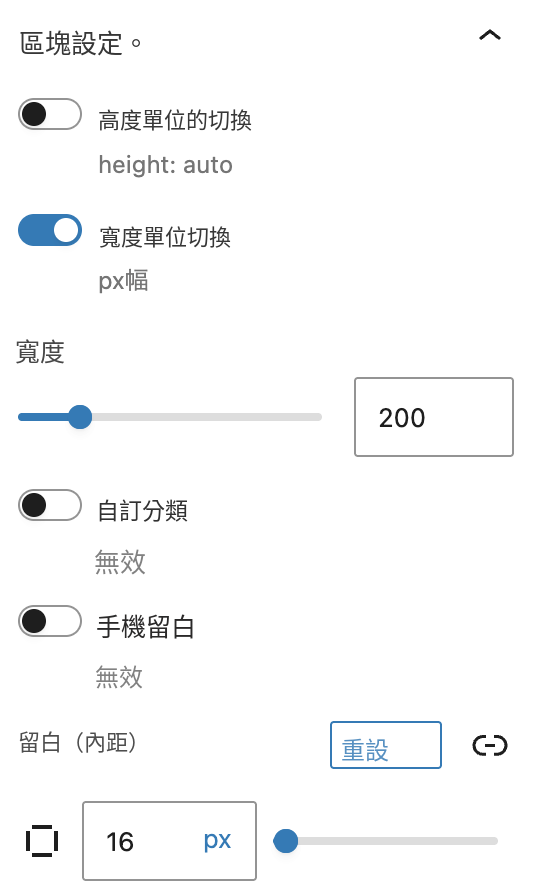Image resolution: width=538 pixels, height=896 pixels.
Task: Enable the 手機留白 switch
Action: 50,621
